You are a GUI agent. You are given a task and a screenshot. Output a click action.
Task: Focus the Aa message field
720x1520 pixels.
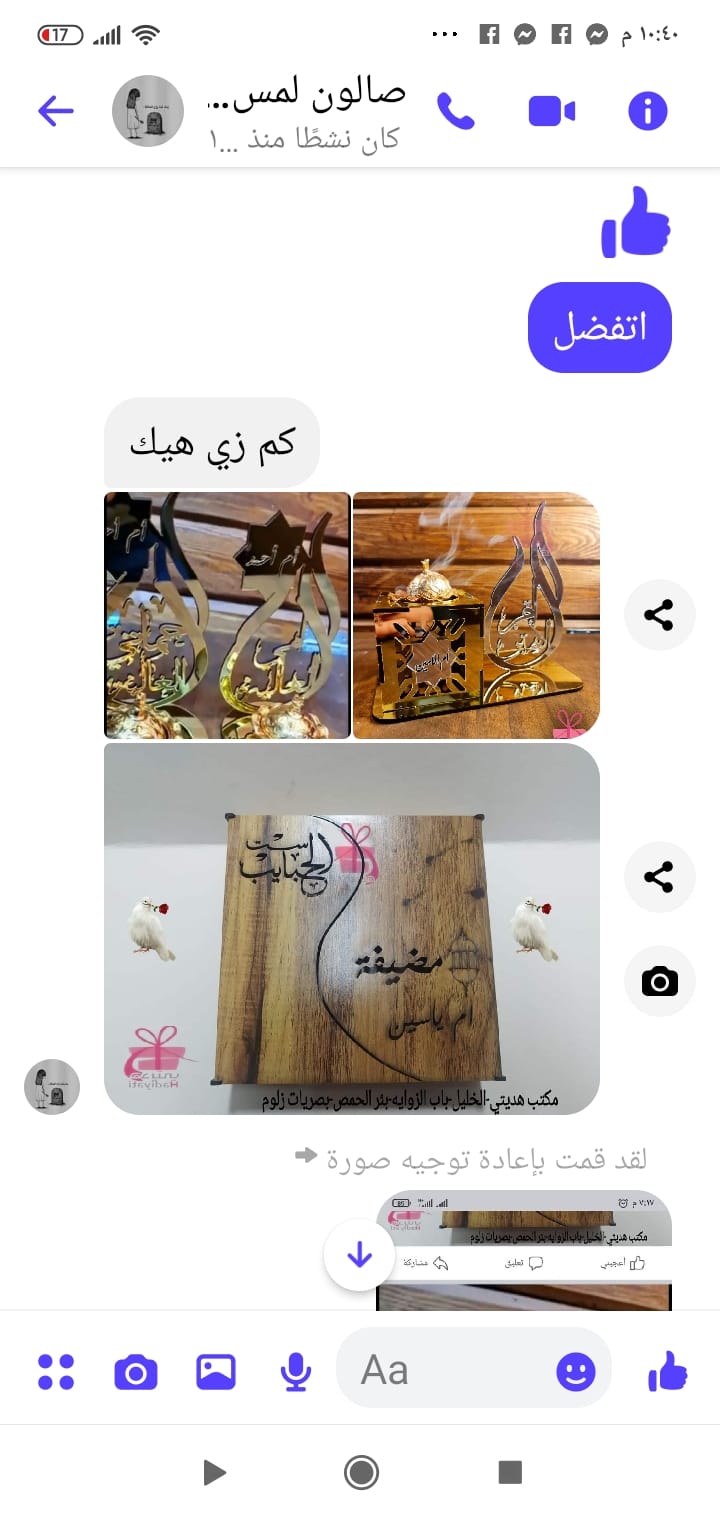click(x=440, y=1369)
